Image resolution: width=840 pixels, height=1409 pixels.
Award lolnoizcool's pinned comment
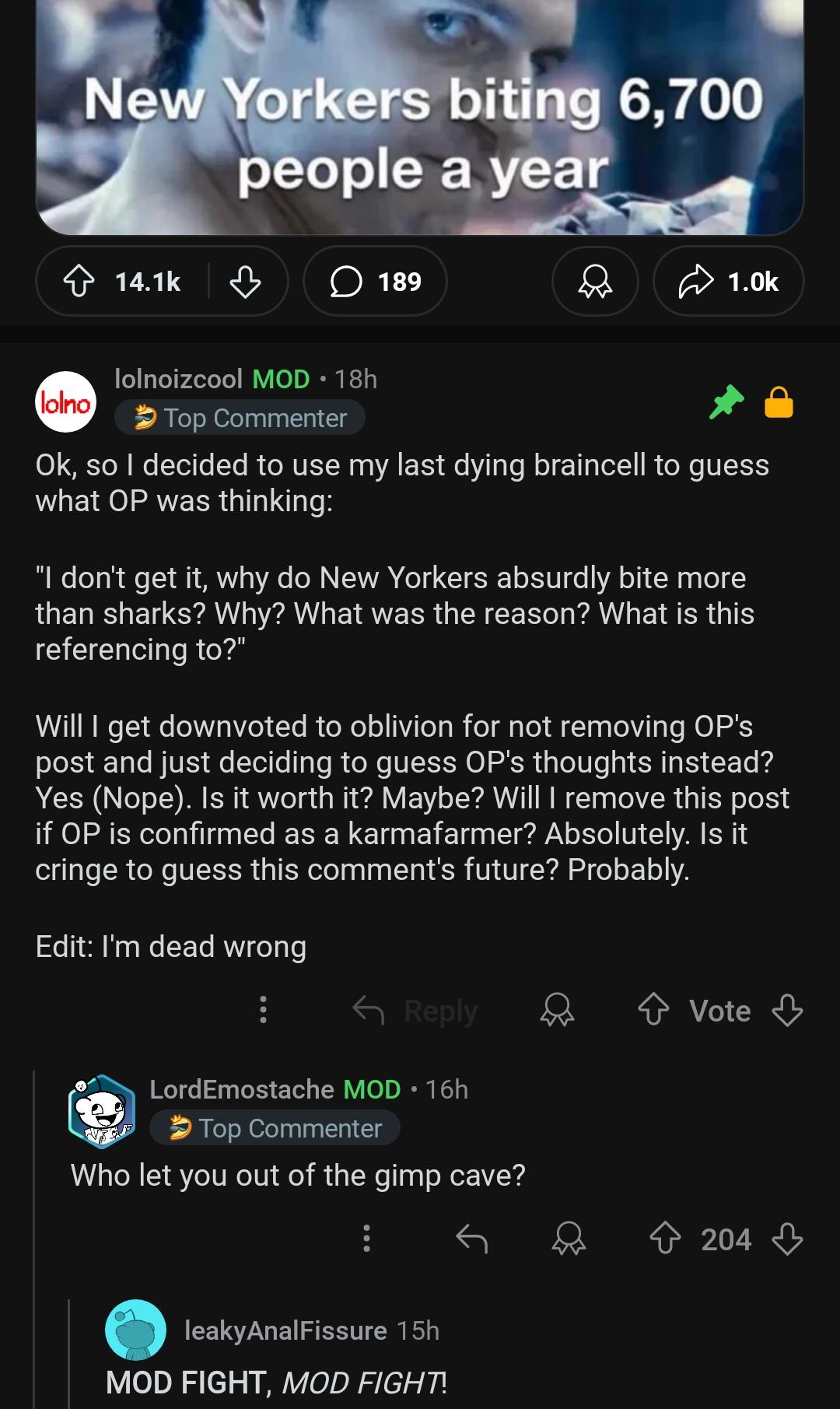pos(558,1010)
